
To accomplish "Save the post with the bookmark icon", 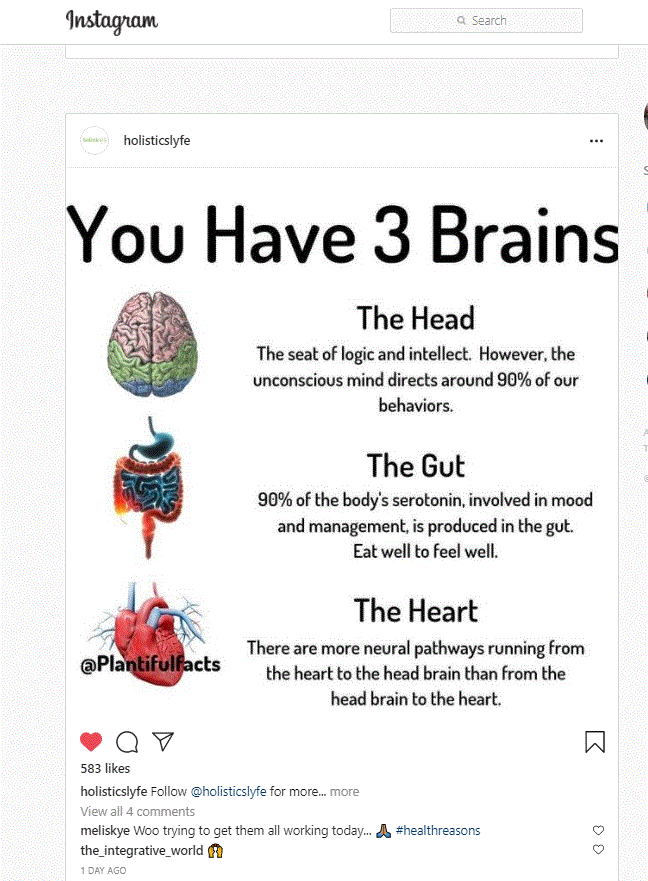I will tap(594, 741).
